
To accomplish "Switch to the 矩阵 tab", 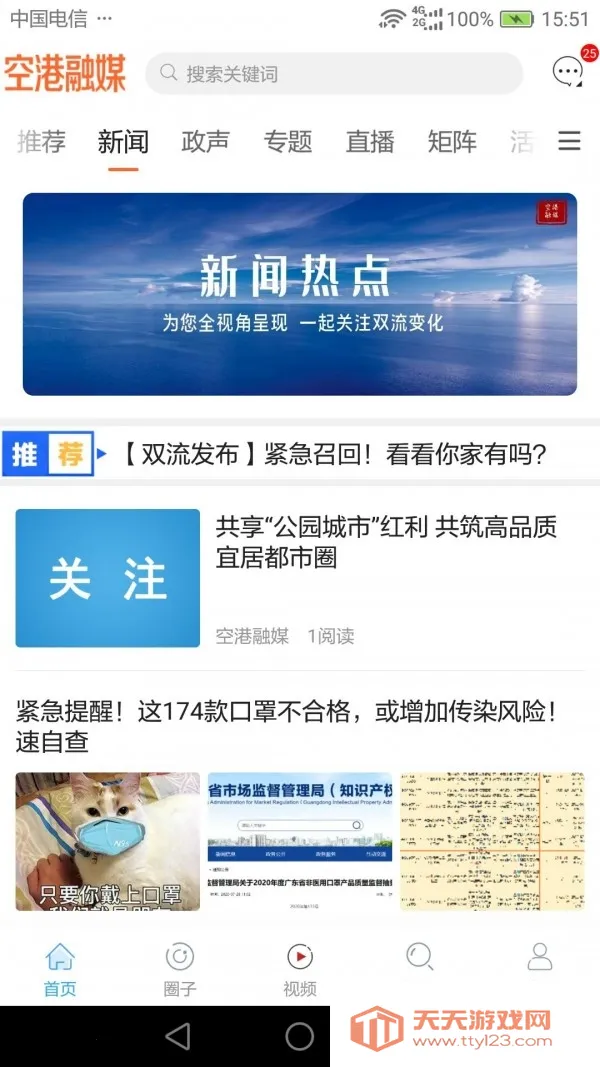I will (452, 142).
